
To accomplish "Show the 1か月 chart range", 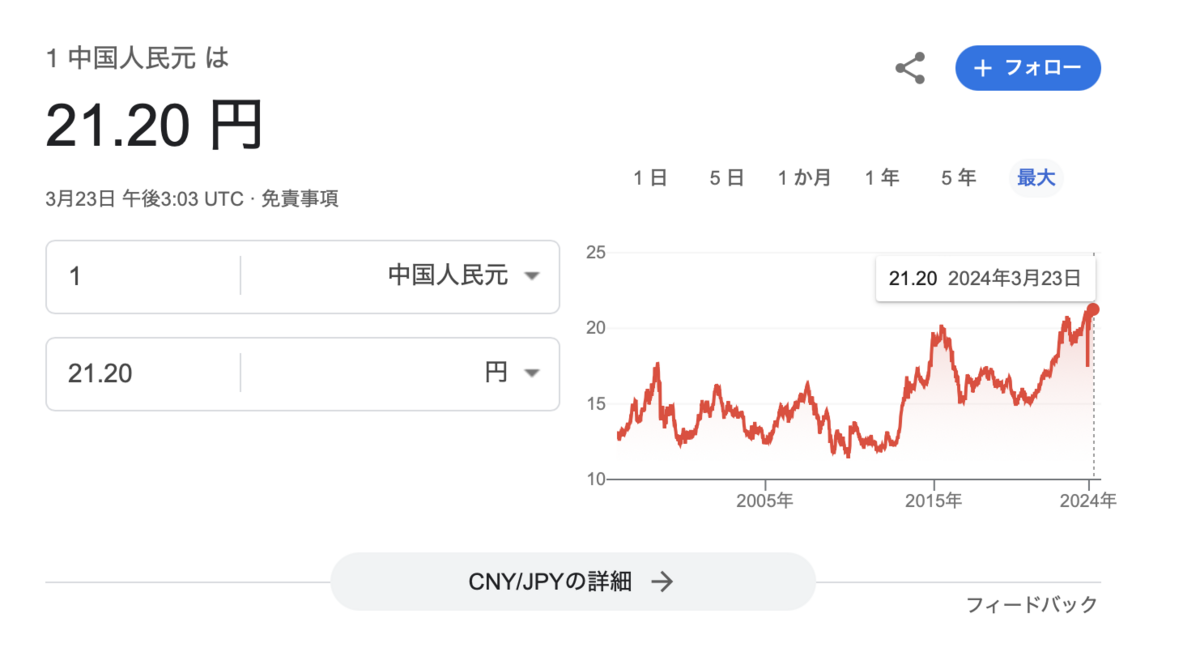I will (x=805, y=178).
